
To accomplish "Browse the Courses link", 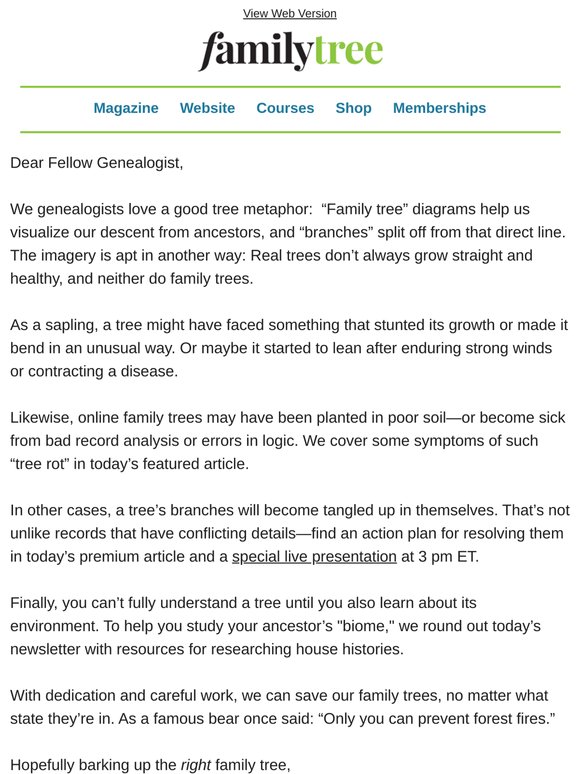I will pos(285,108).
